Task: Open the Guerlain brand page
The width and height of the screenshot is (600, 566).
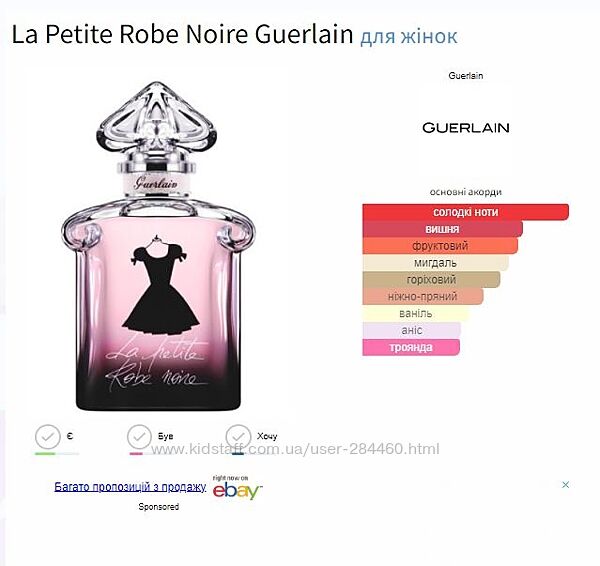Action: pyautogui.click(x=465, y=127)
